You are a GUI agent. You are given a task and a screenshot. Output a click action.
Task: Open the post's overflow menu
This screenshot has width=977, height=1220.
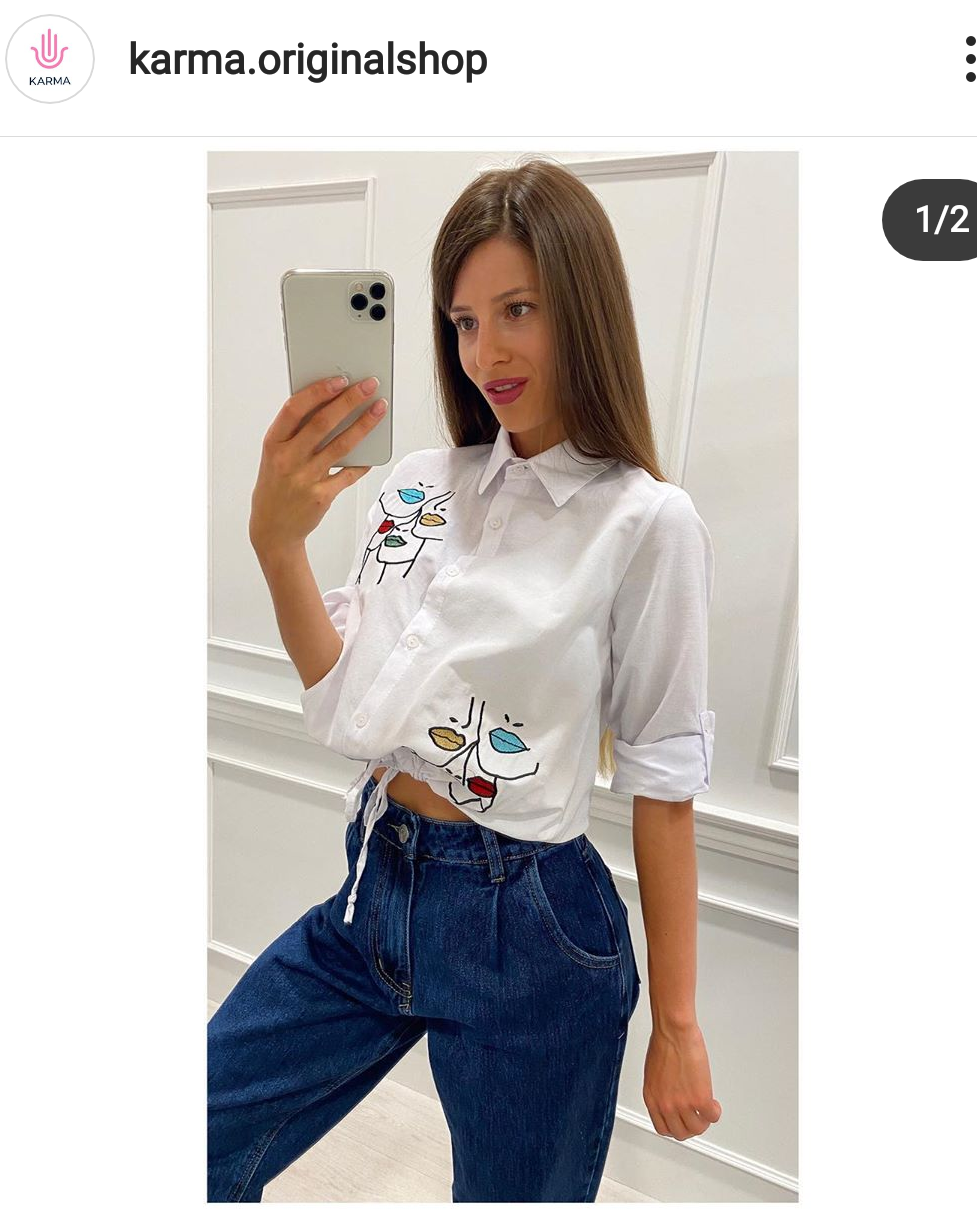[x=968, y=60]
